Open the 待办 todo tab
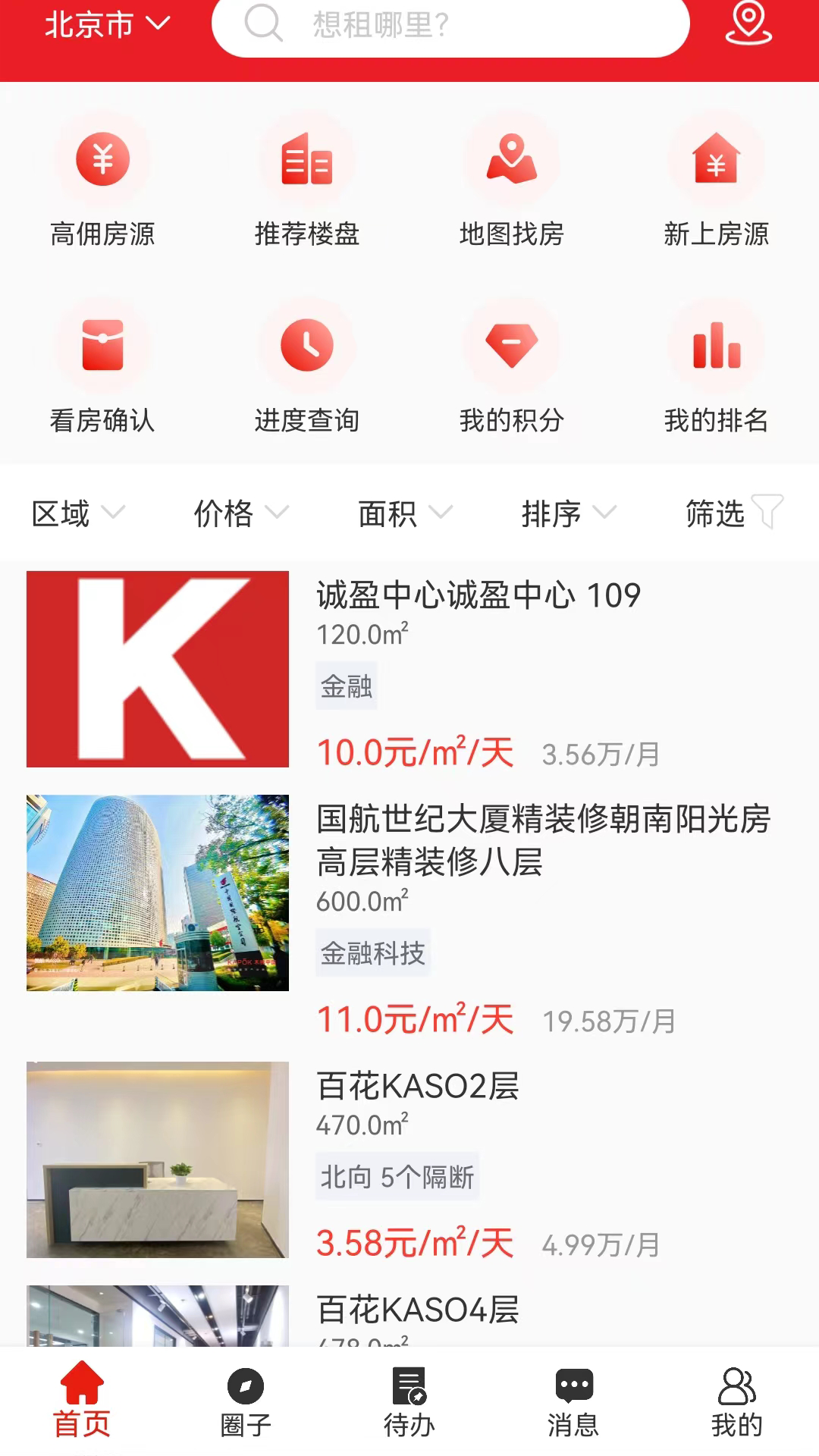This screenshot has height=1456, width=819. point(409,1407)
